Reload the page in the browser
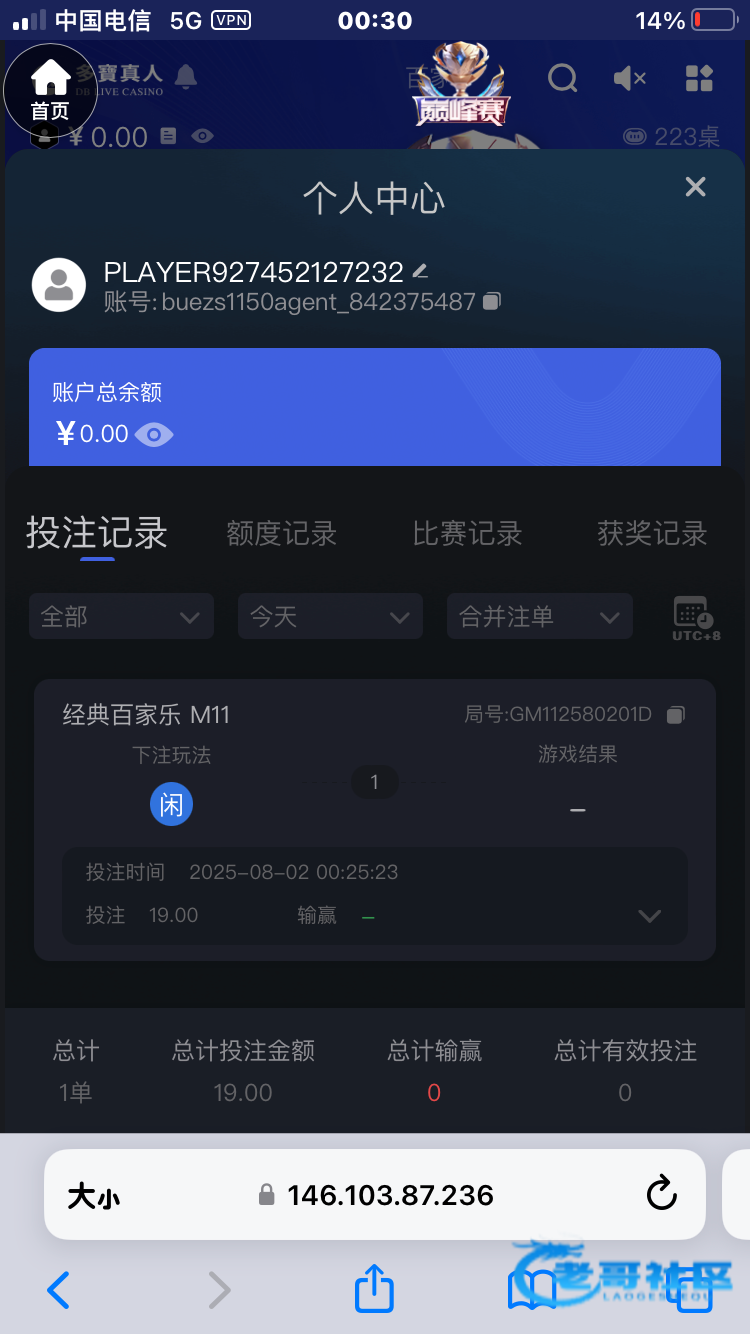The height and width of the screenshot is (1334, 750). (661, 1194)
